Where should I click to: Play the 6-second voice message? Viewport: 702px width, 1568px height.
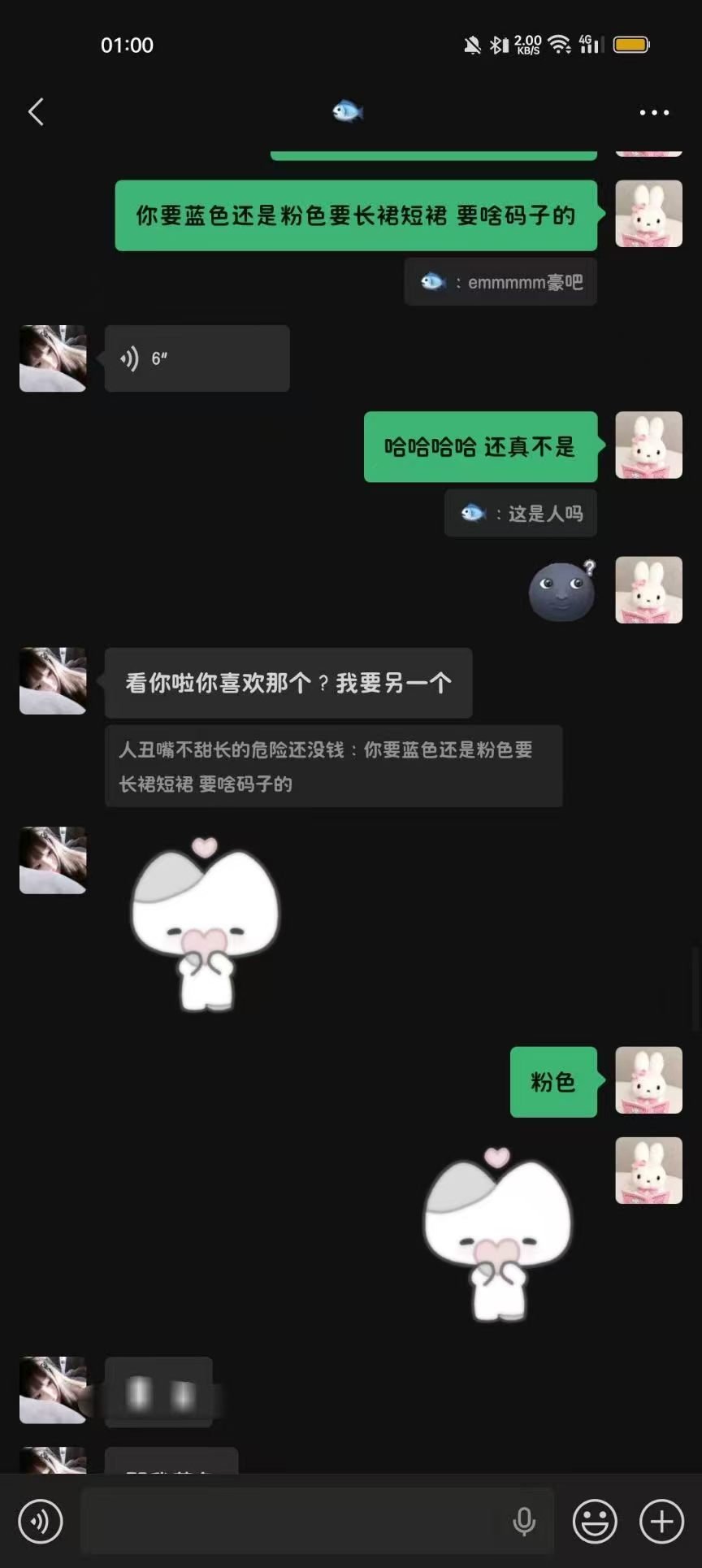tap(197, 358)
